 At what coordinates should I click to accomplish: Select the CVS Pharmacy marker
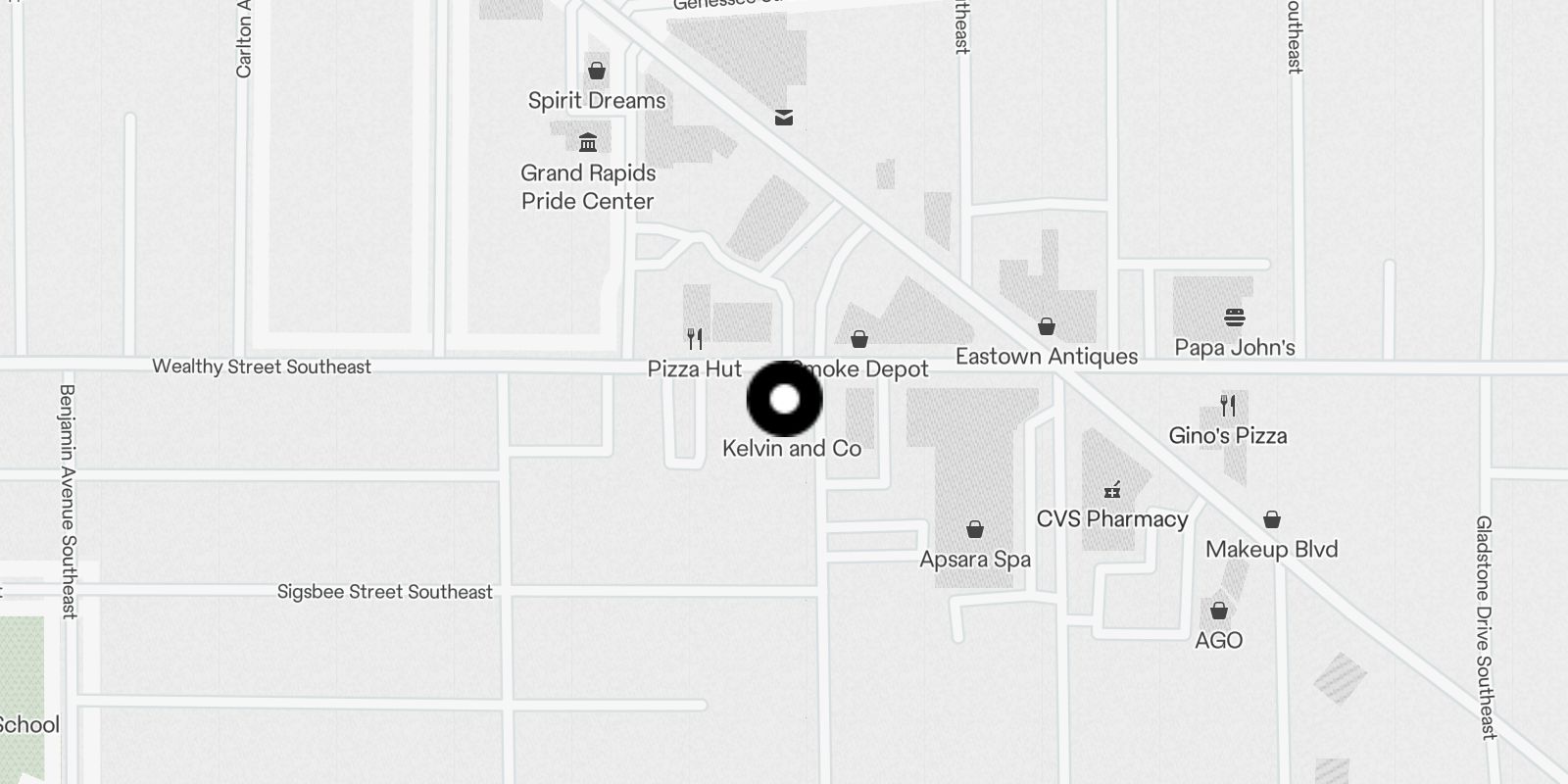[x=1112, y=490]
